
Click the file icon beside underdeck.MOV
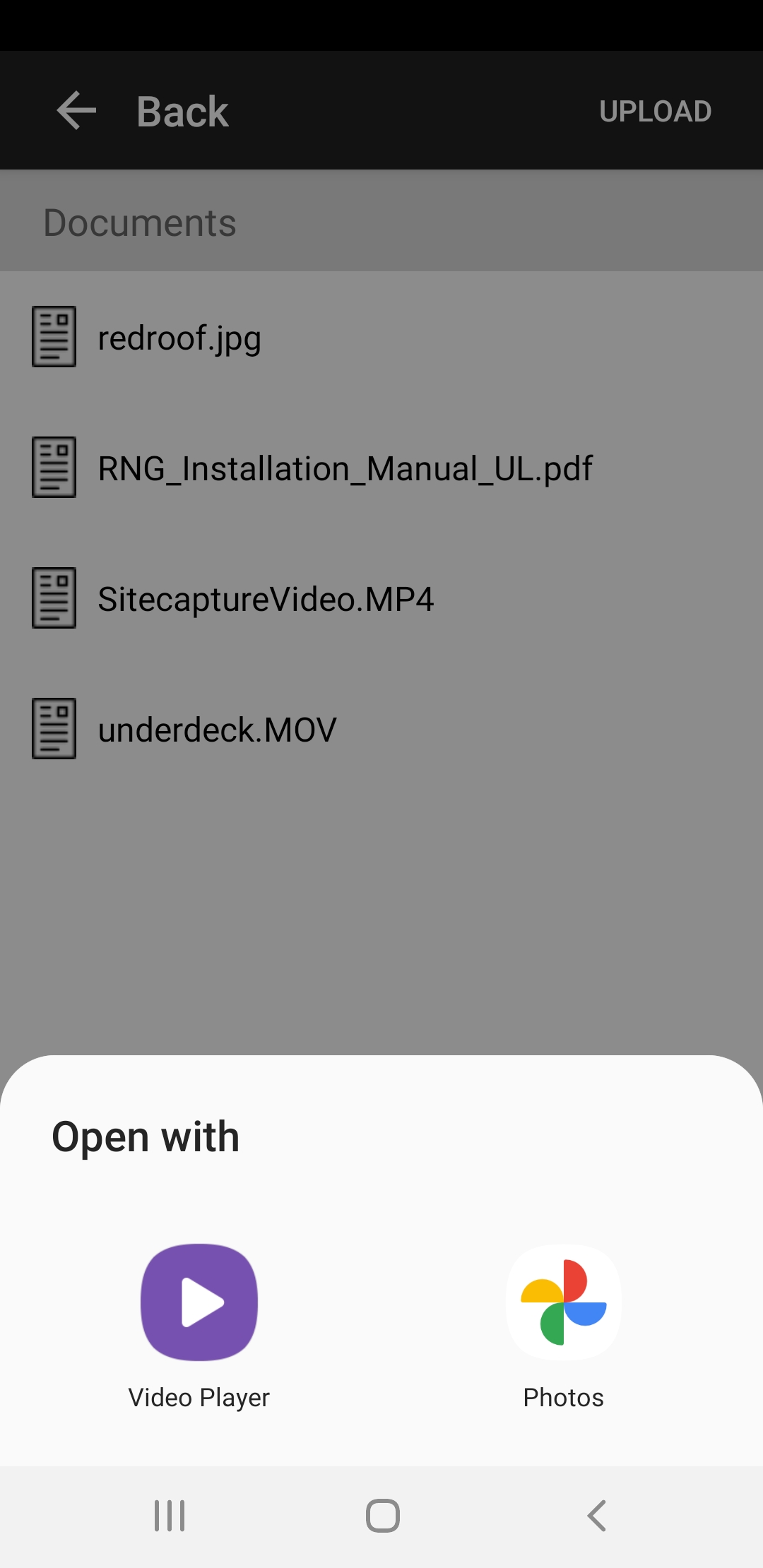coord(53,729)
